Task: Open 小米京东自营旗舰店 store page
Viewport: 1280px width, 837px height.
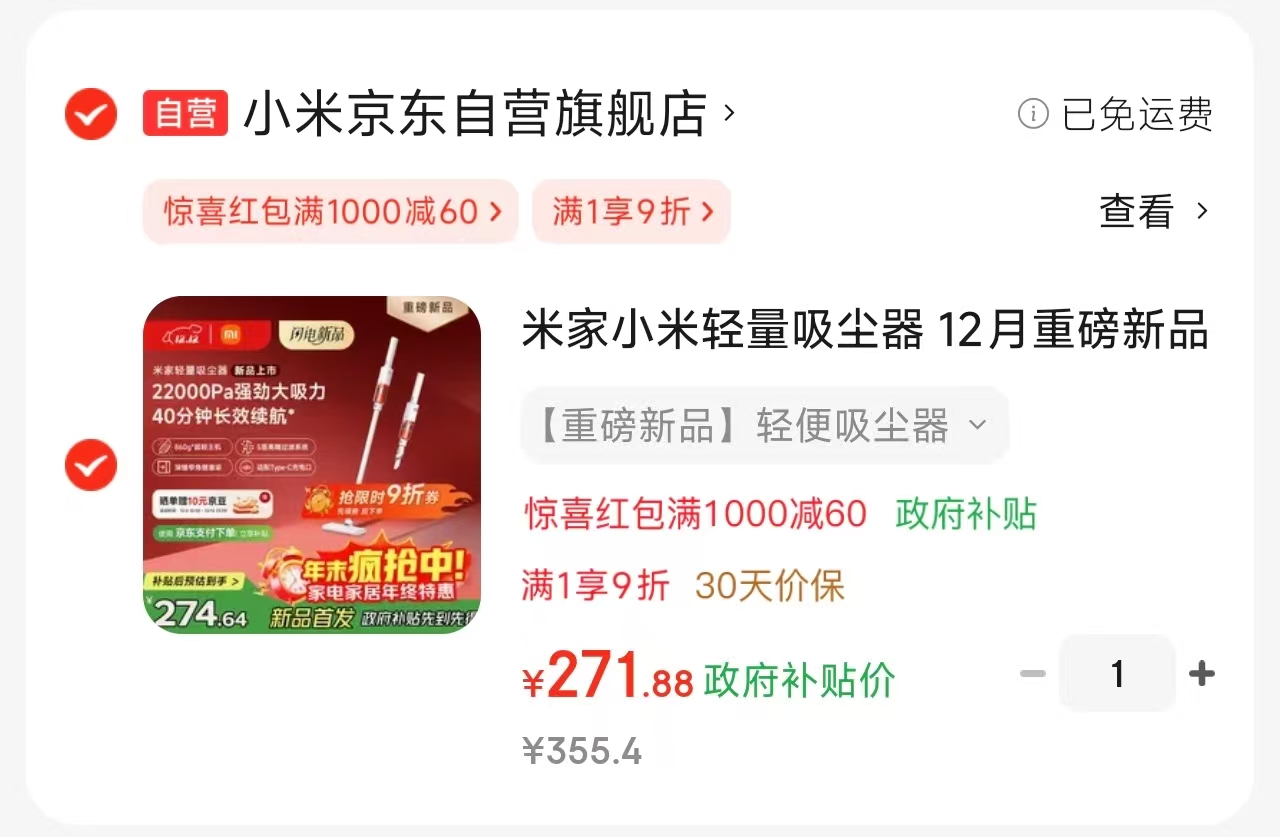Action: pos(475,114)
